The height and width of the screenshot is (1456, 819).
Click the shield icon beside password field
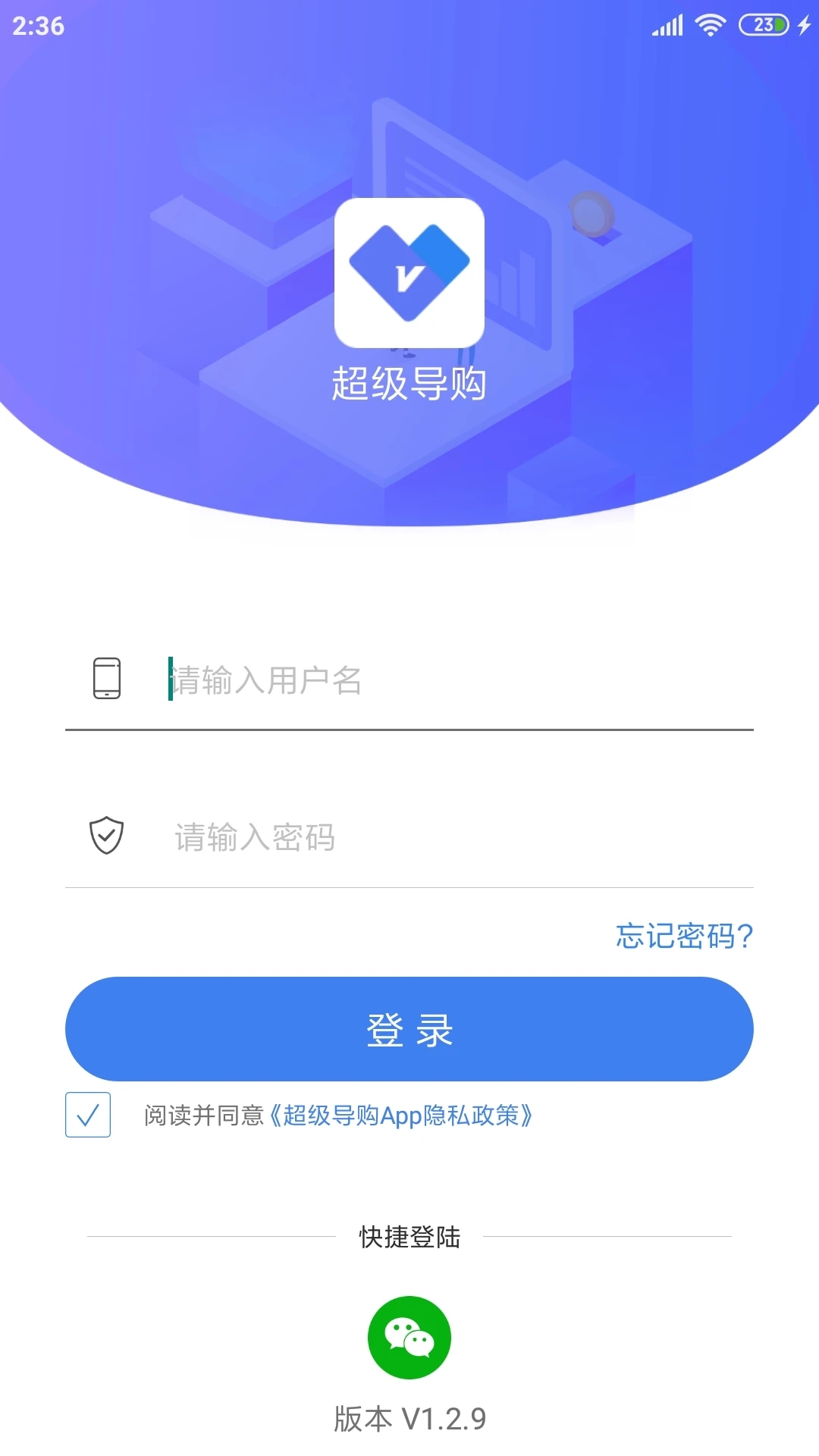tap(108, 836)
